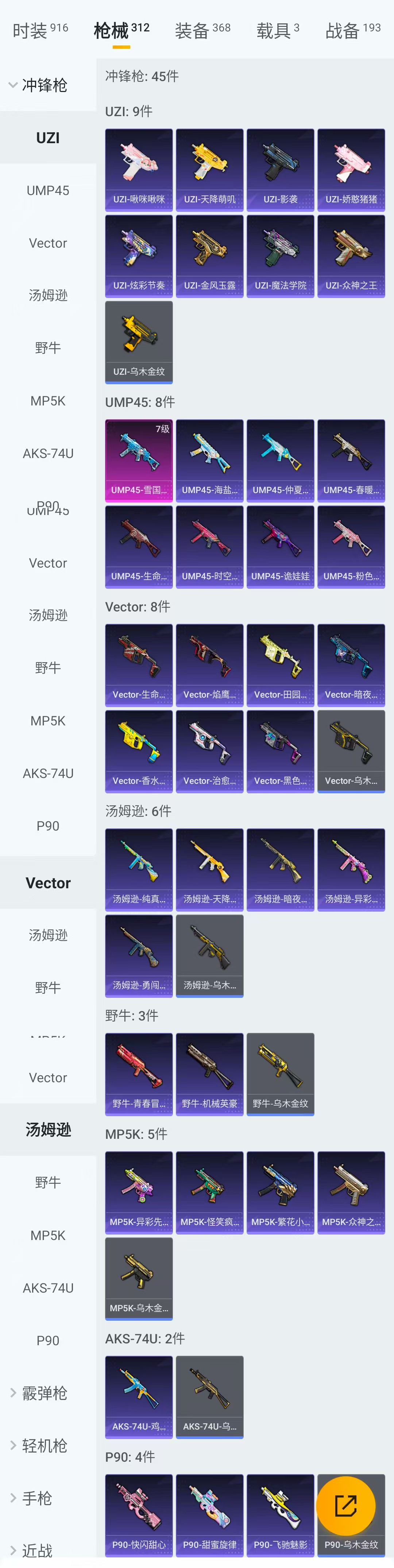This screenshot has height=1568, width=394.
Task: View the 汤姆逊-异彩 skin
Action: (351, 870)
